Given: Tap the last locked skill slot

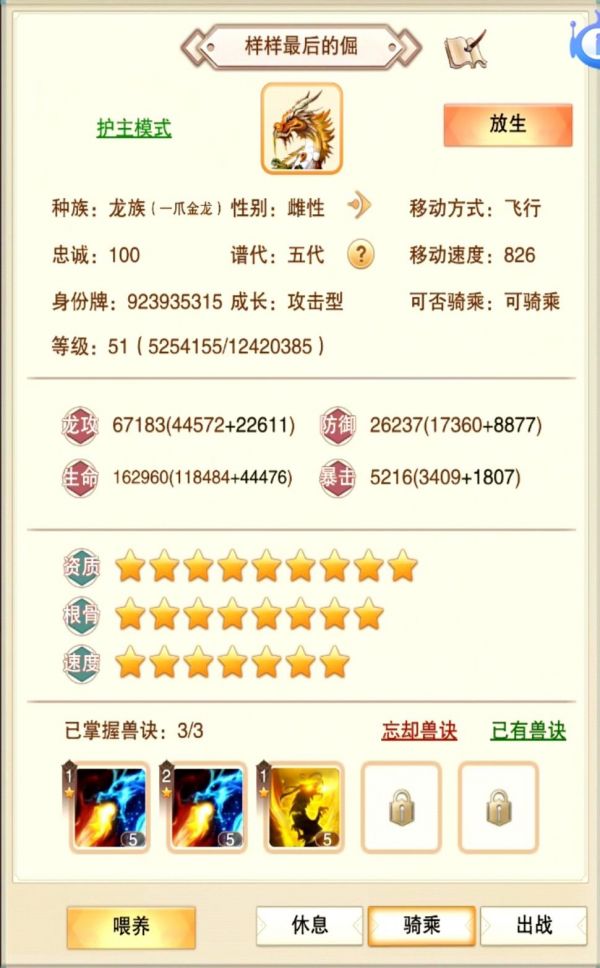Looking at the screenshot, I should coord(498,807).
